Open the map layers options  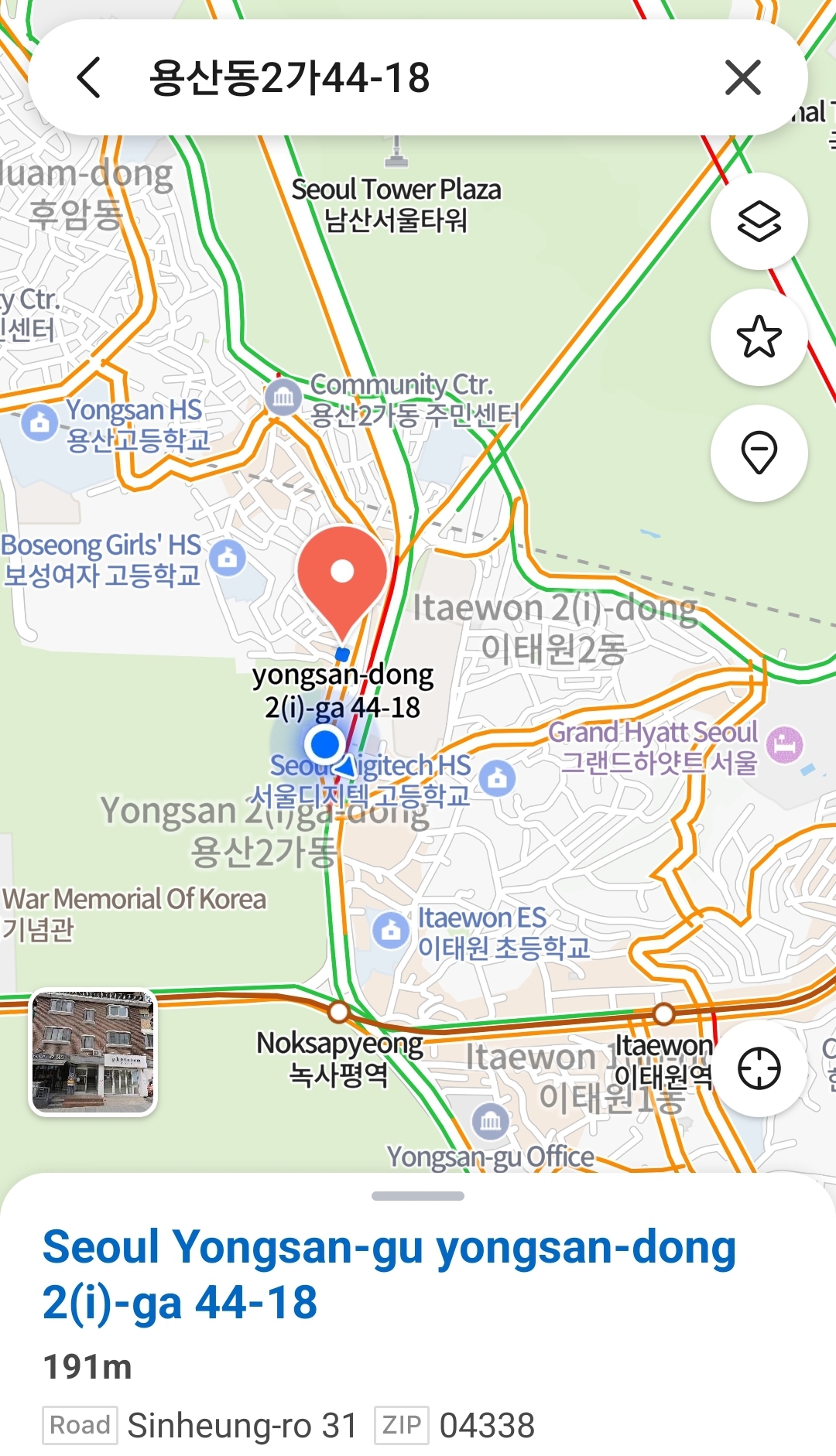coord(759,222)
